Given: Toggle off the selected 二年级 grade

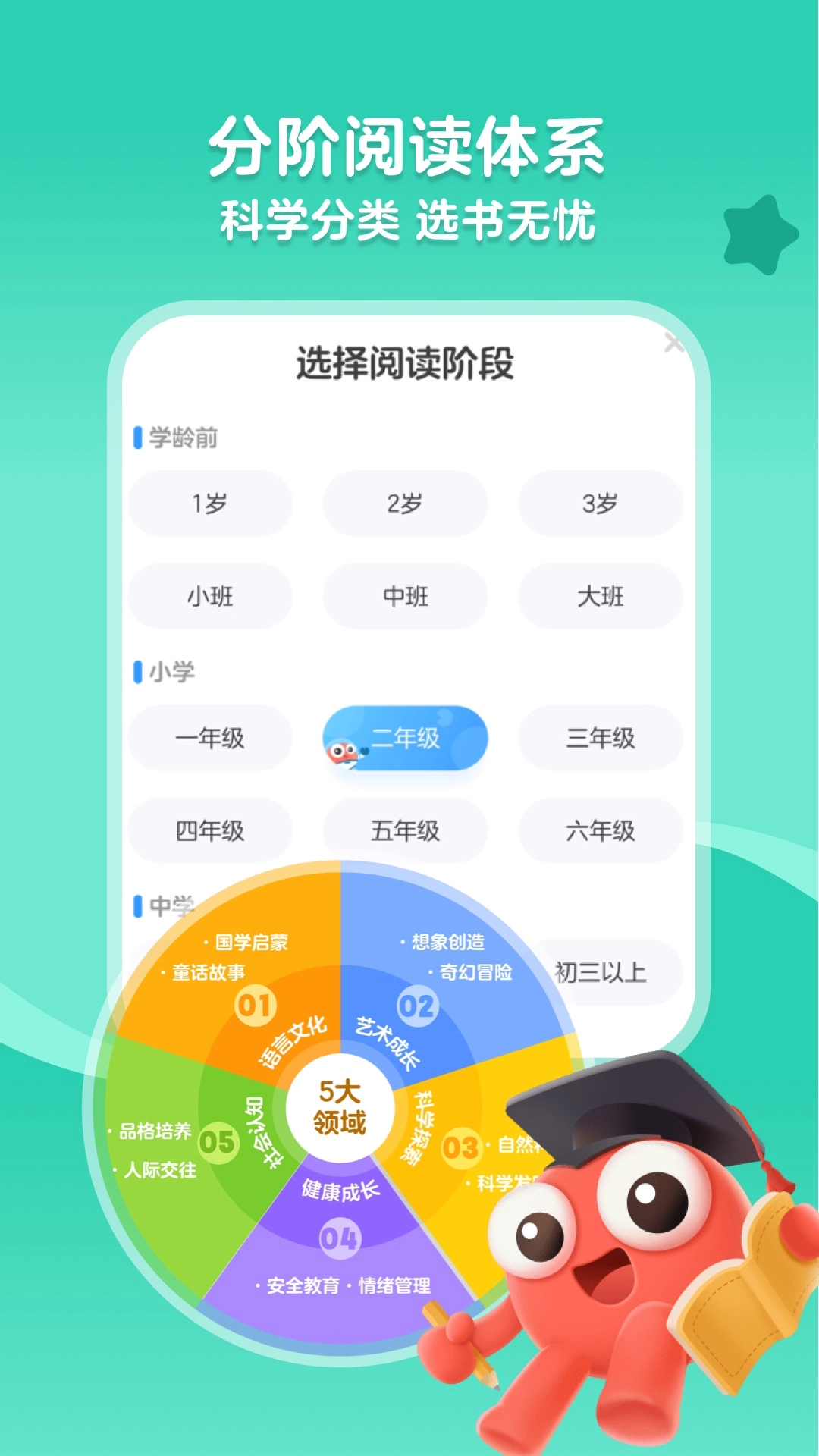Looking at the screenshot, I should click(404, 739).
